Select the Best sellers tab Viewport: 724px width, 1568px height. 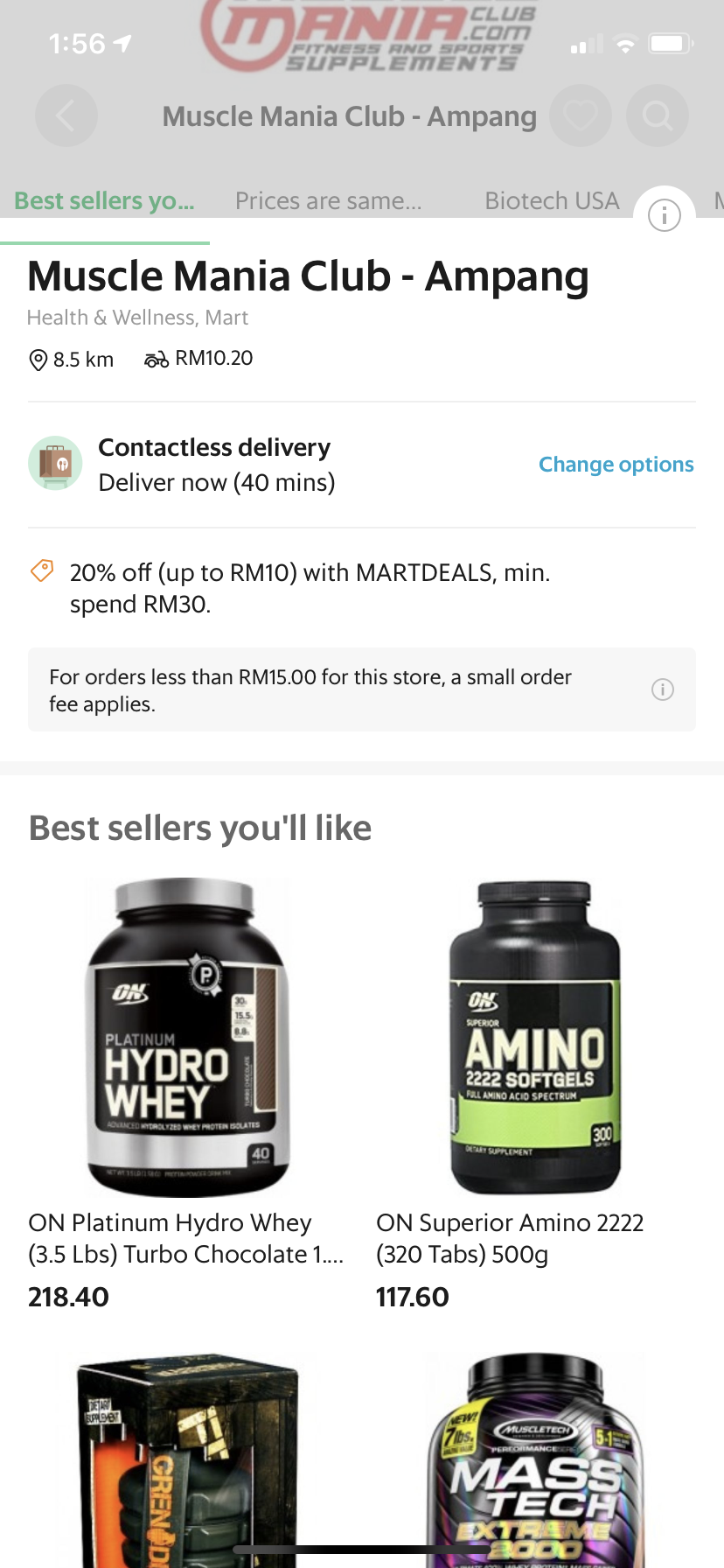104,201
